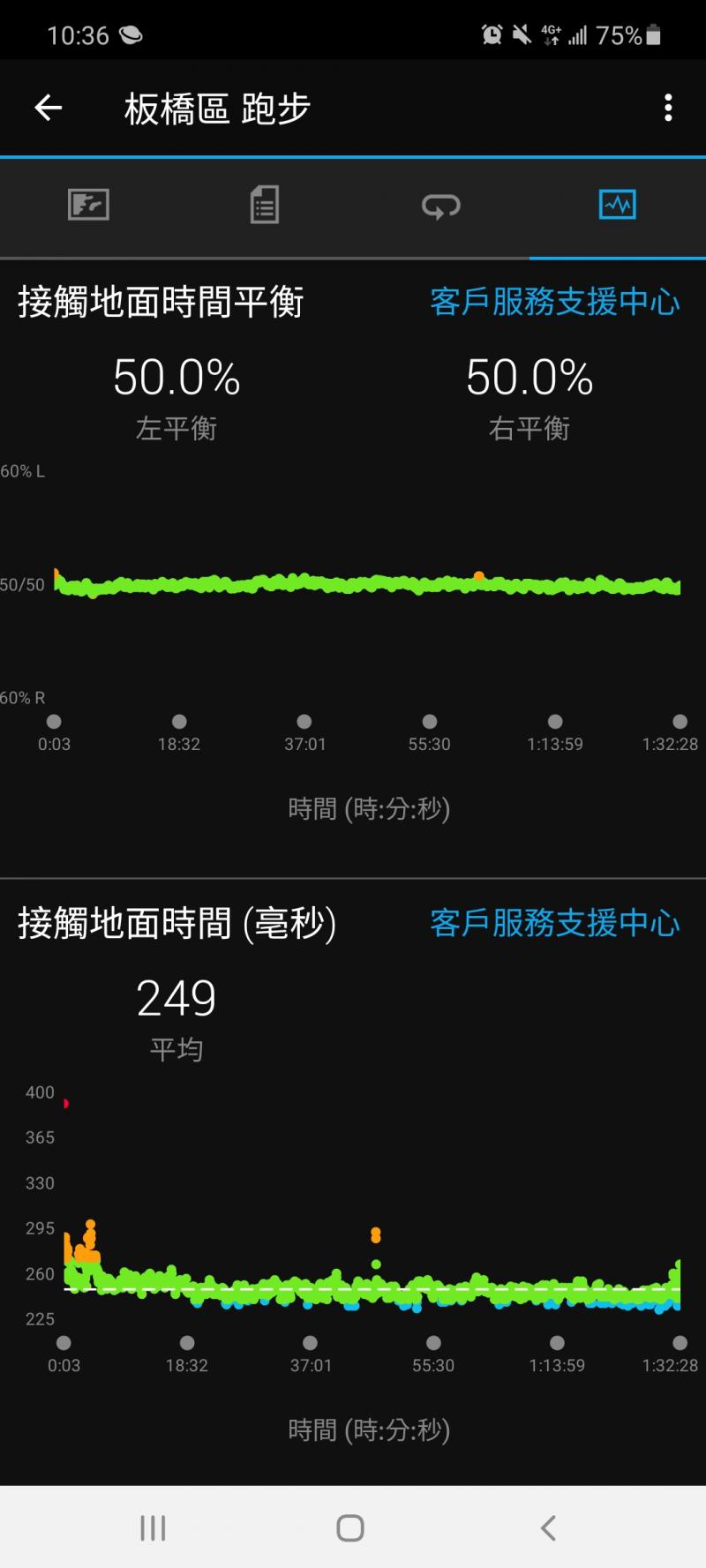Switch to the laps loop tab
706x1568 pixels.
click(x=440, y=206)
